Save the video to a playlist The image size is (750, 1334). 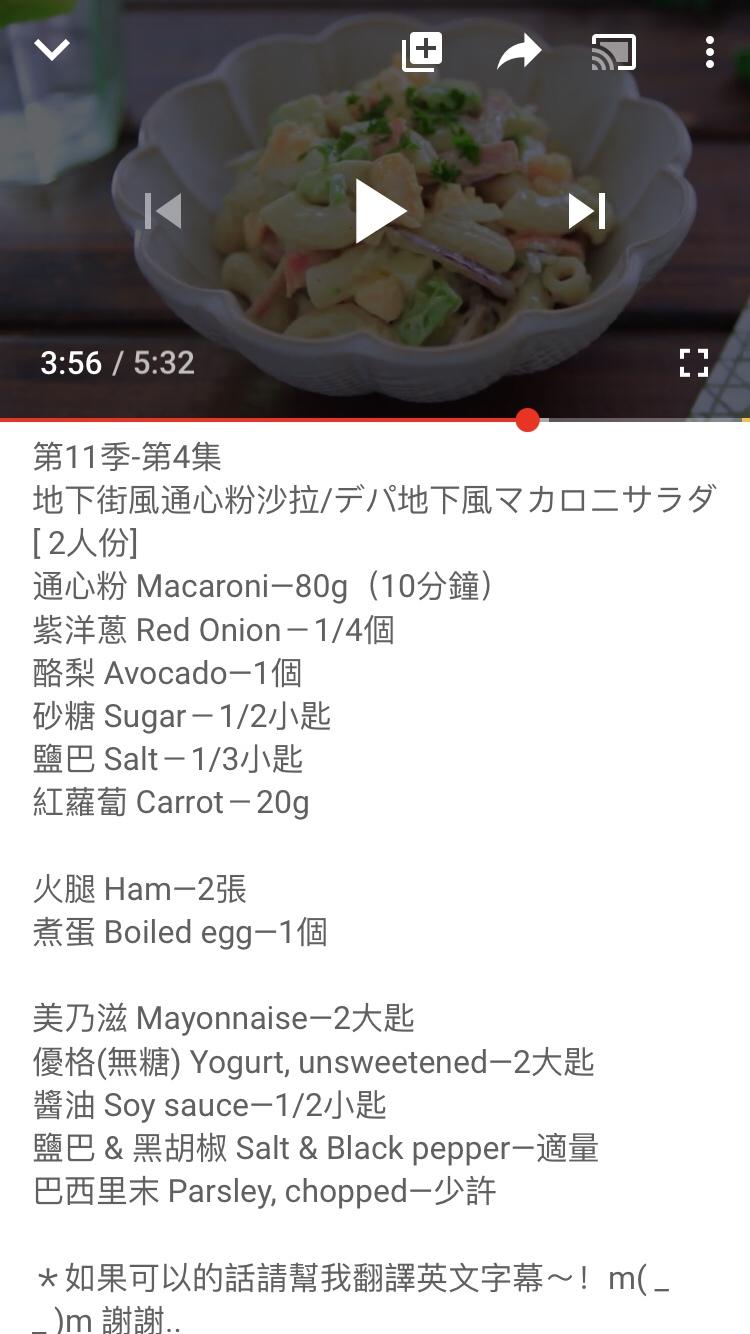pos(420,50)
